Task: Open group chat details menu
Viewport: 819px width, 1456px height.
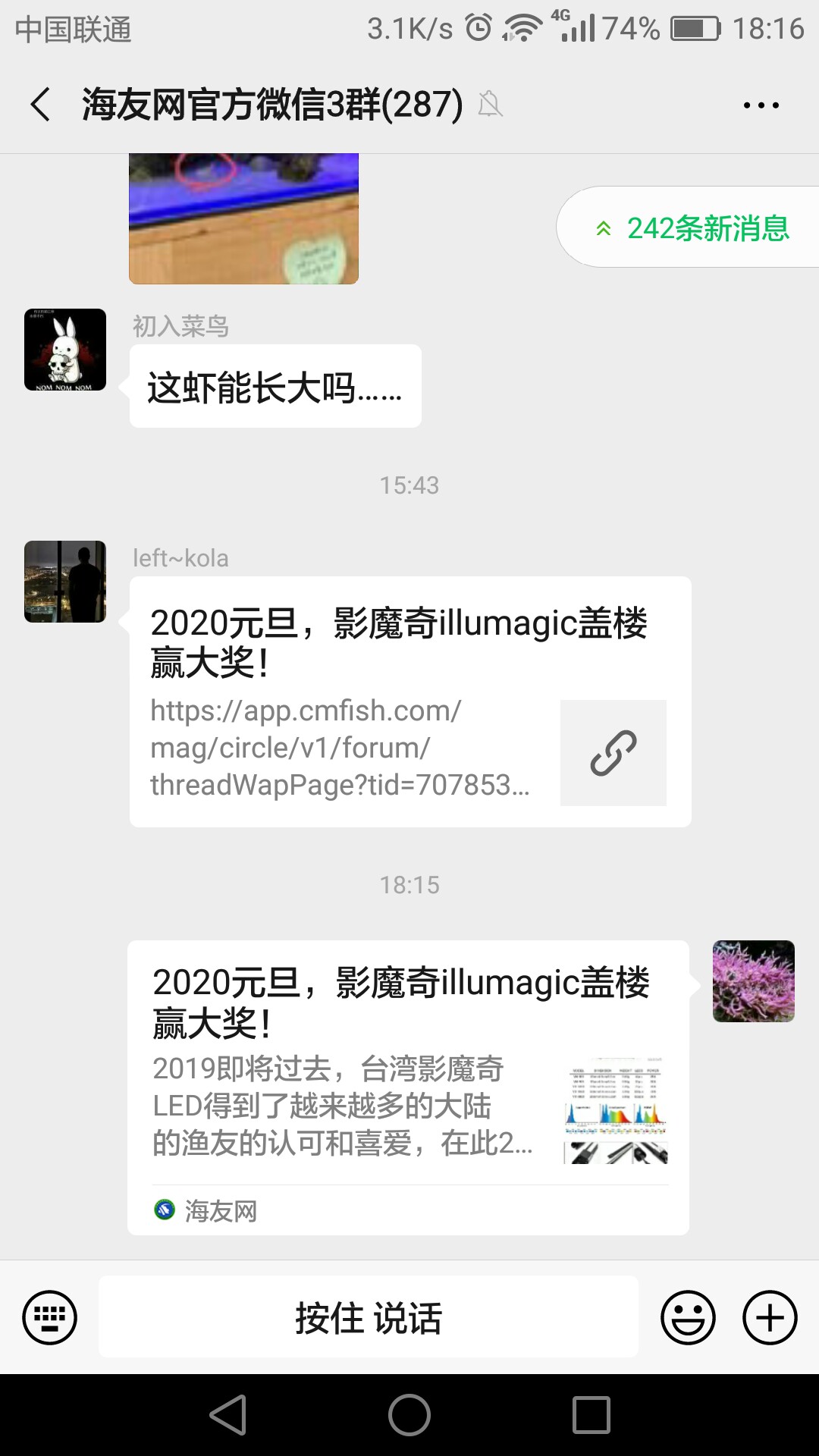Action: coord(761,105)
